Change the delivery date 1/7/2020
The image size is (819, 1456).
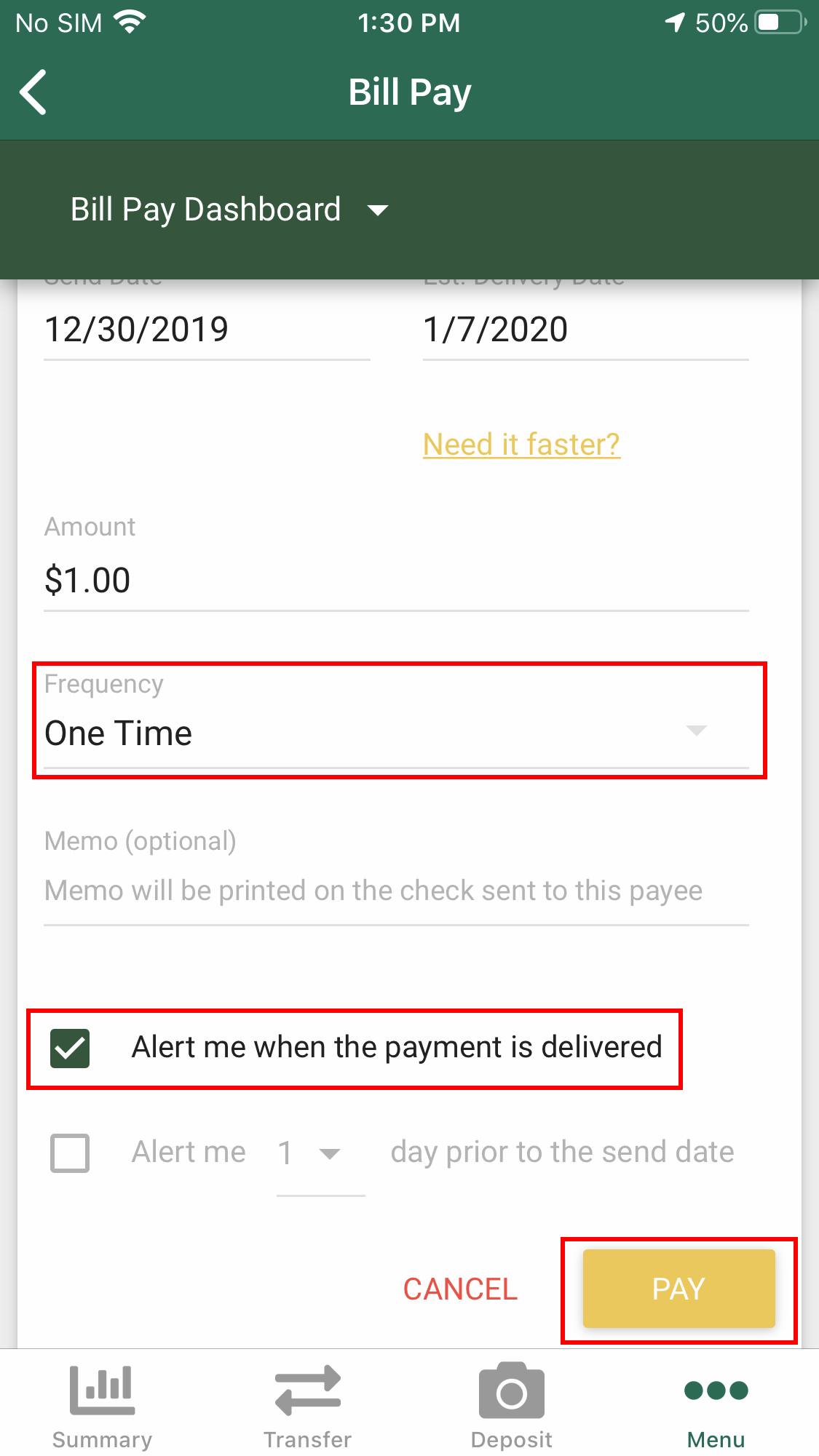(585, 330)
